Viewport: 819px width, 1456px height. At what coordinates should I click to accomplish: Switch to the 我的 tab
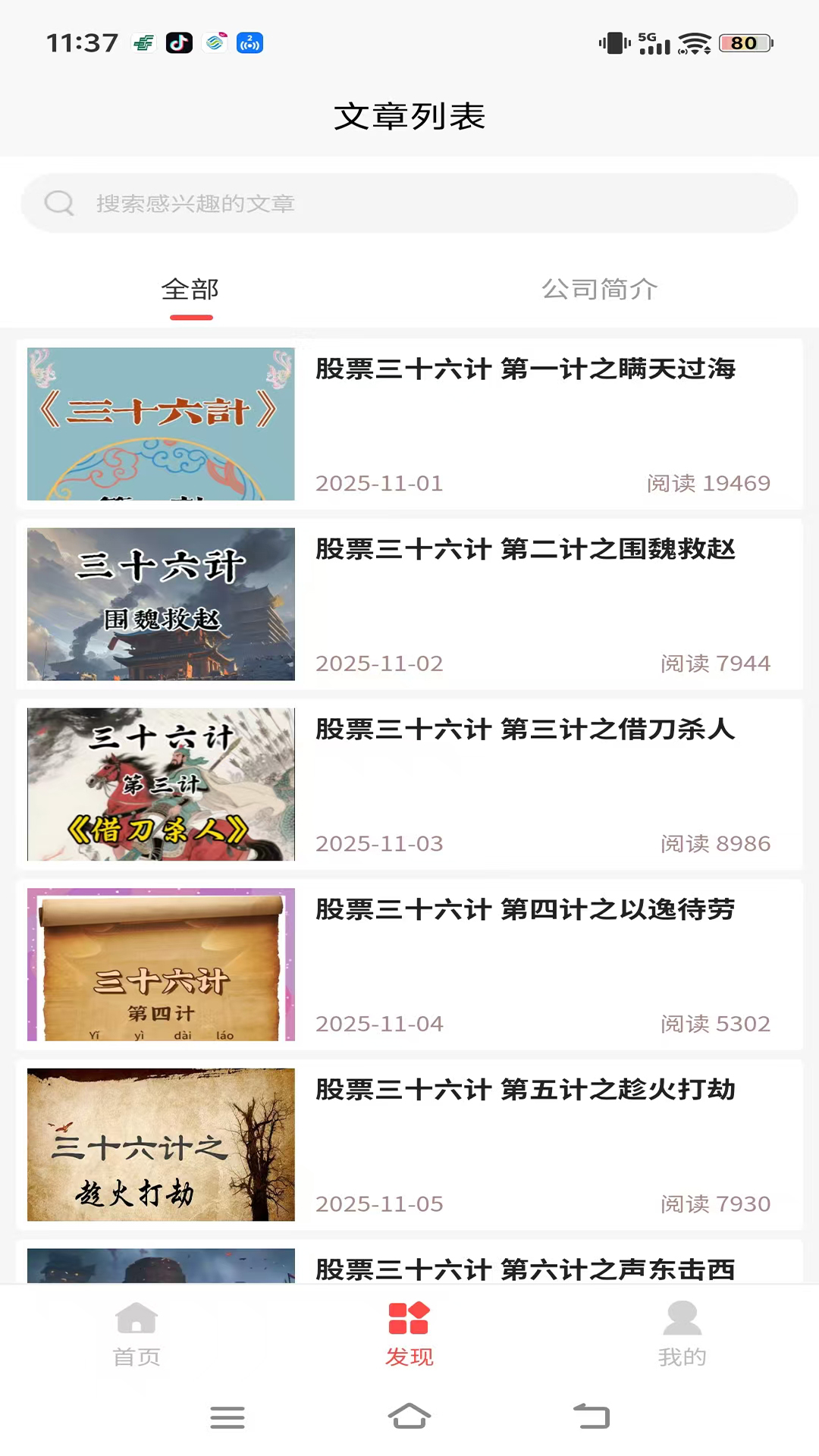click(682, 1333)
